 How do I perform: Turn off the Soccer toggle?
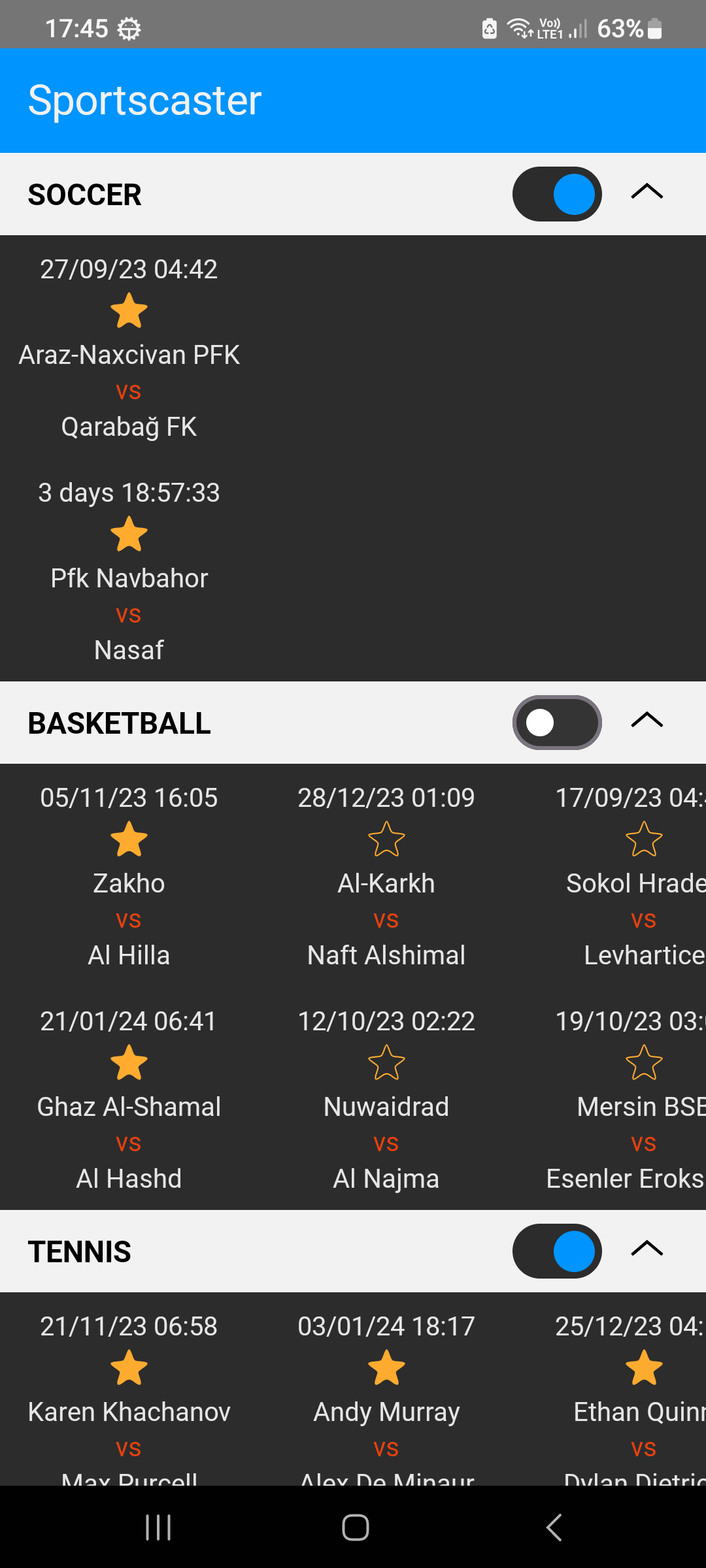tap(557, 194)
